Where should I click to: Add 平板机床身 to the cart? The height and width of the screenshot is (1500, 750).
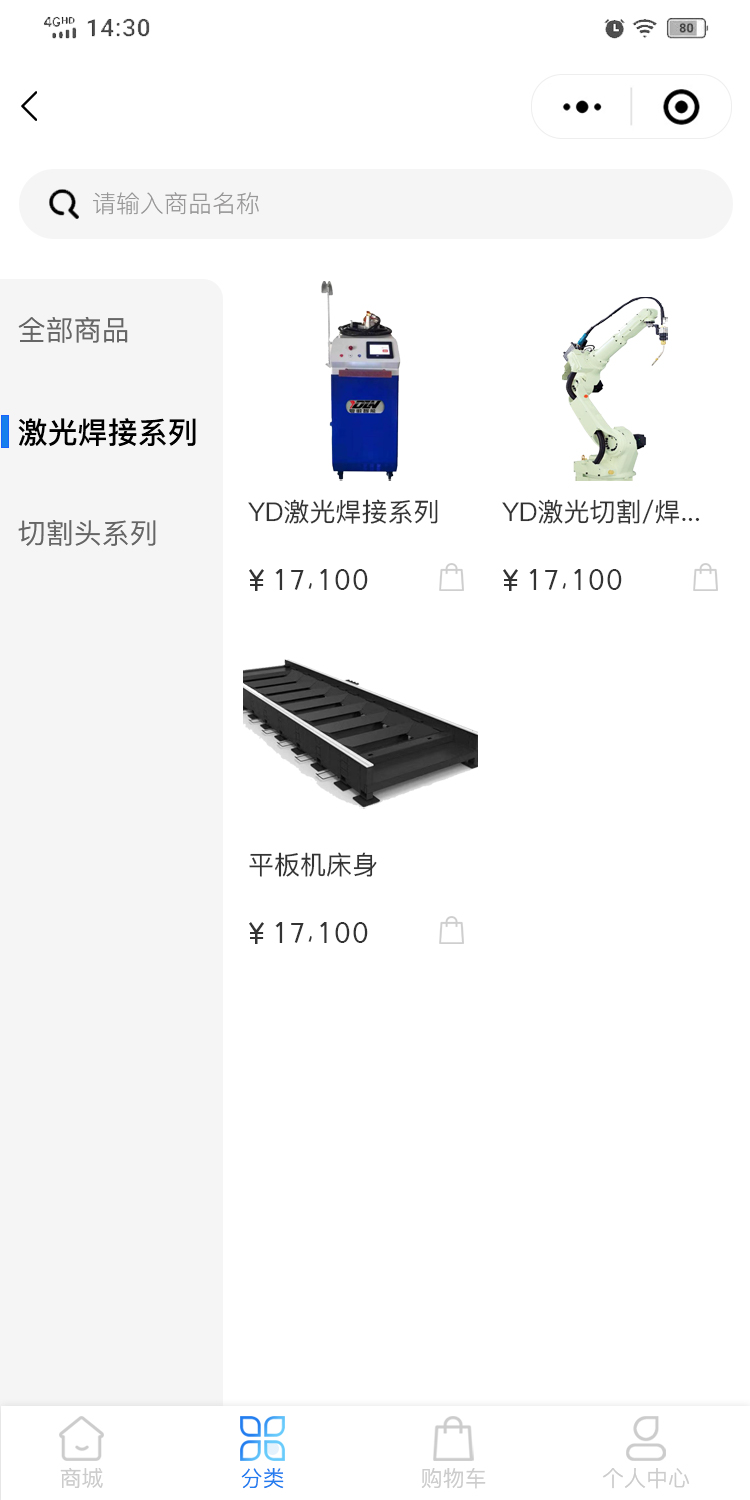tap(452, 931)
